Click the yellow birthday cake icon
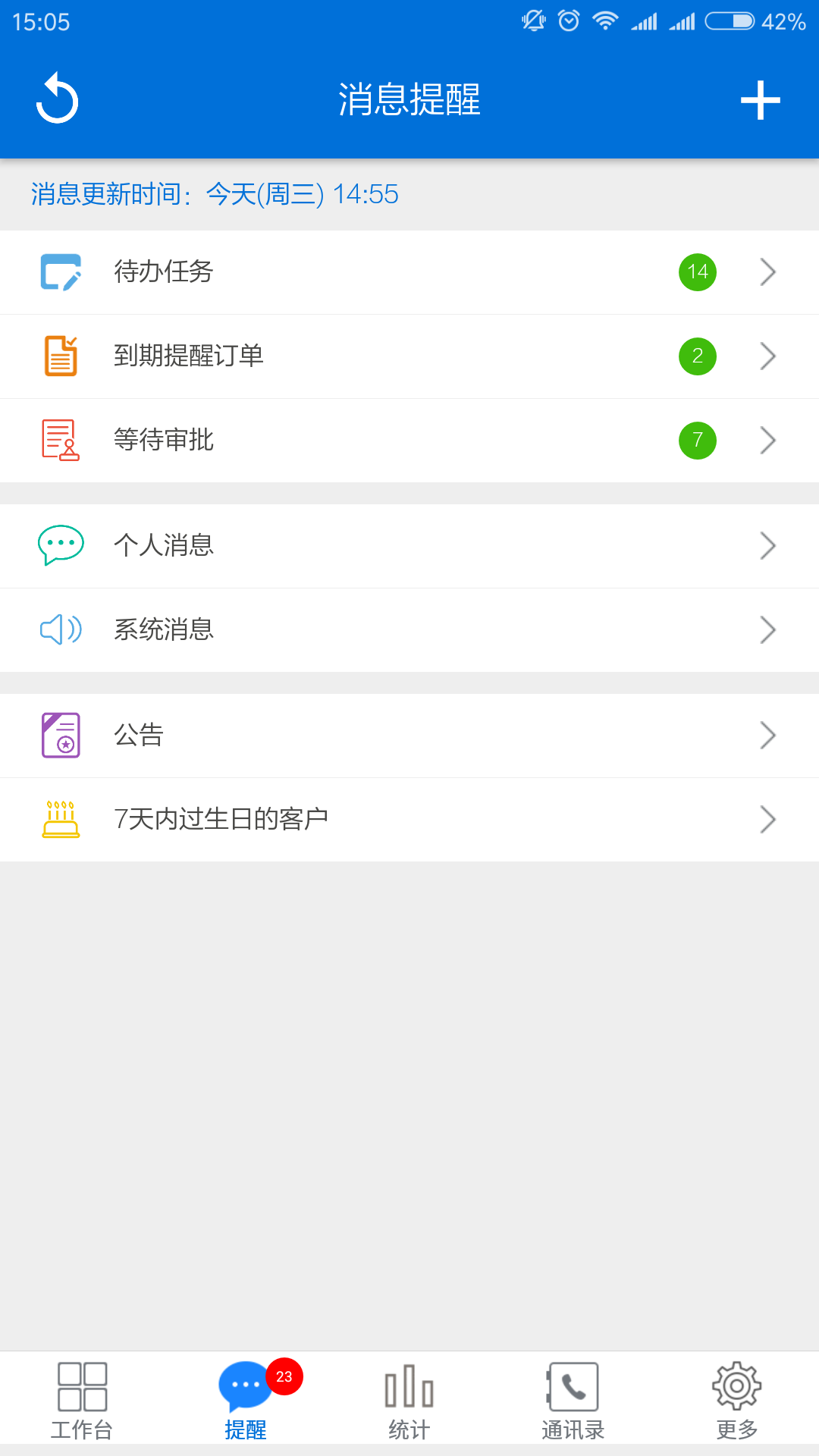This screenshot has height=1456, width=819. [x=61, y=817]
